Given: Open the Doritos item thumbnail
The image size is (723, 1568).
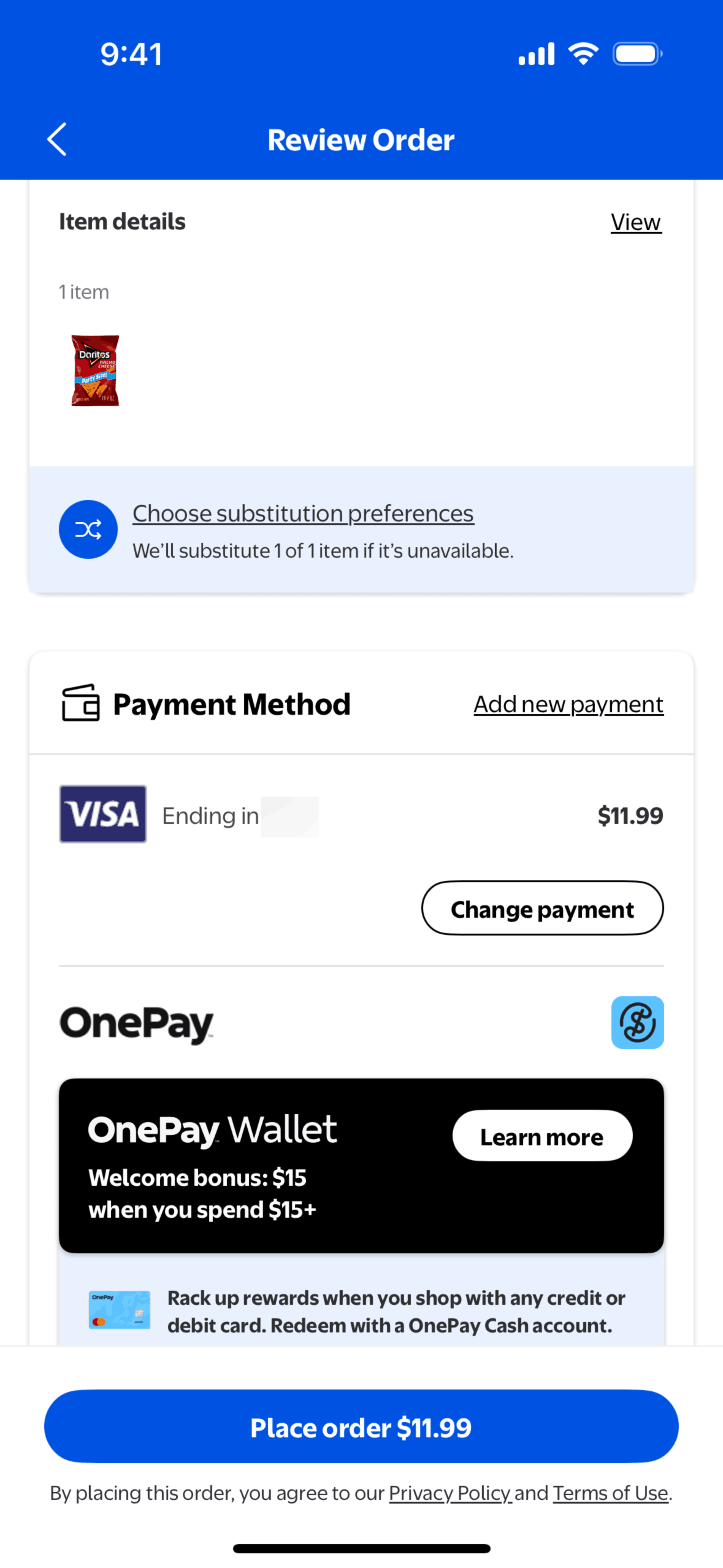Looking at the screenshot, I should tap(95, 371).
